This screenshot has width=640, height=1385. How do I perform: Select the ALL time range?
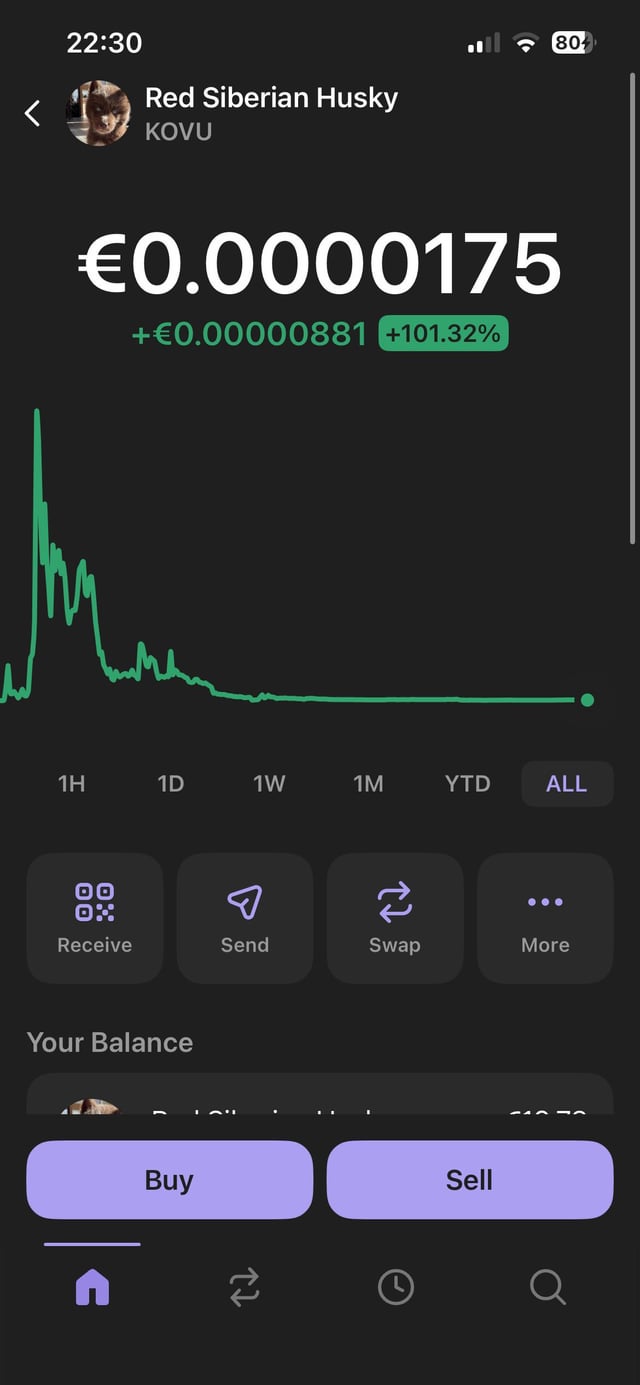(x=566, y=783)
